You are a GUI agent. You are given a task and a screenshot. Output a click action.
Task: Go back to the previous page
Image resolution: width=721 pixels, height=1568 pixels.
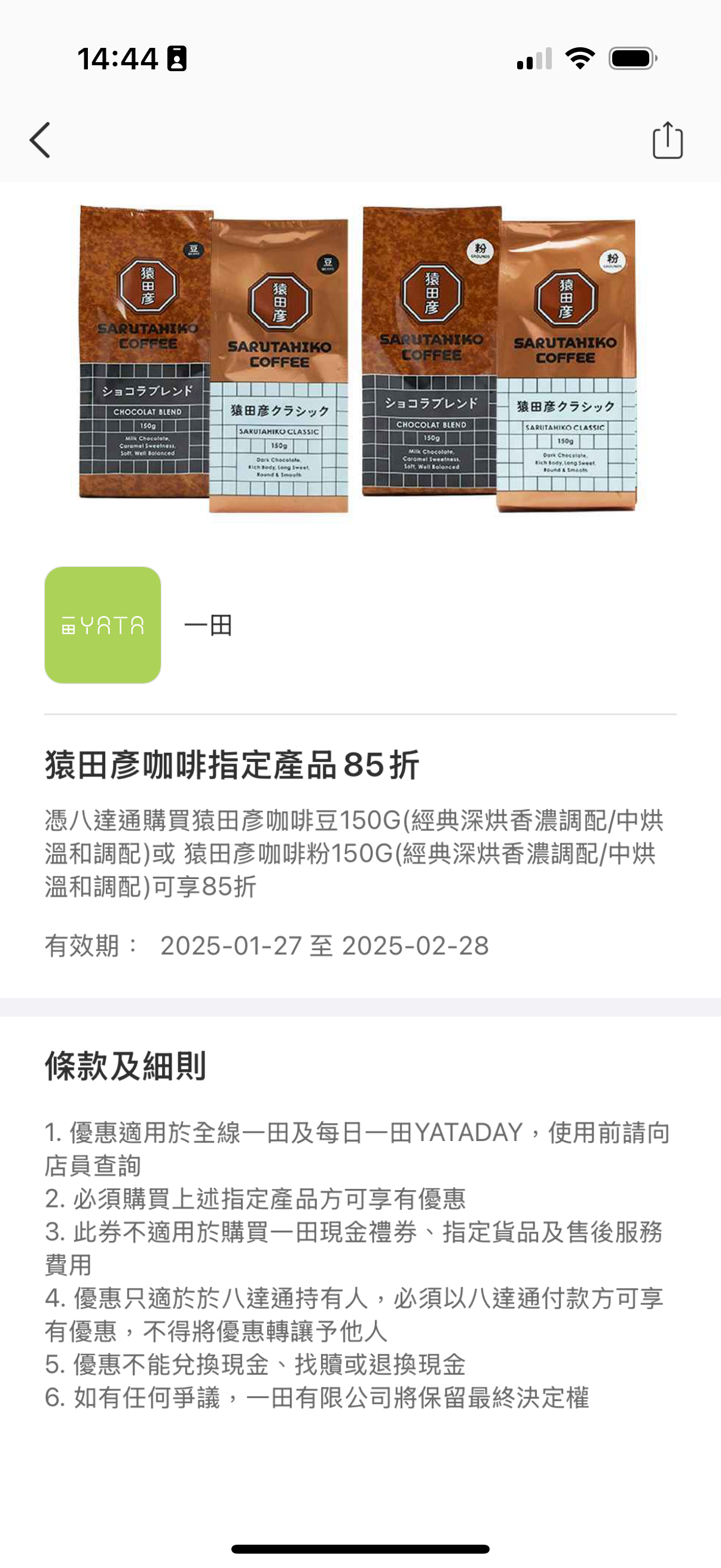click(40, 140)
